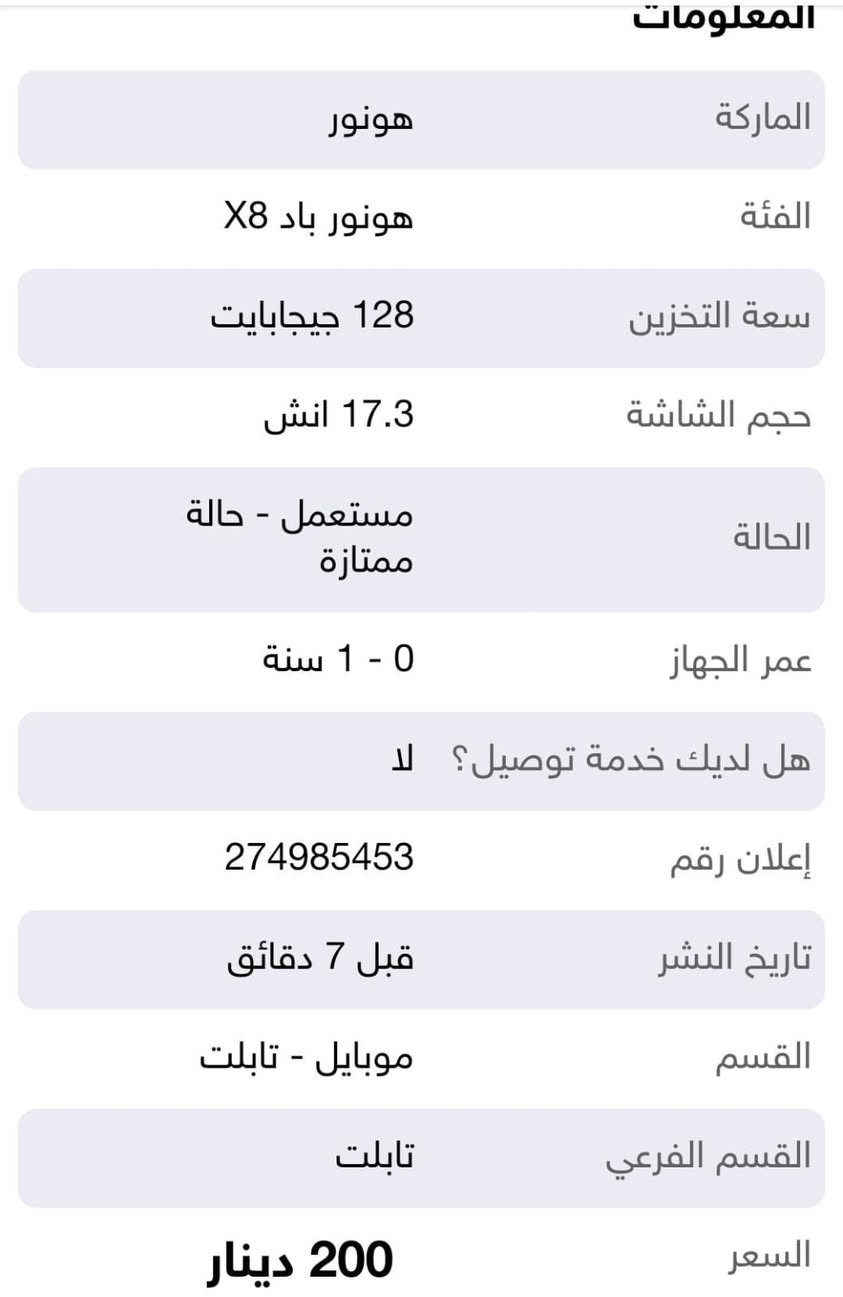Open the subsection "تابلت"
The height and width of the screenshot is (1297, 843).
[x=370, y=1154]
